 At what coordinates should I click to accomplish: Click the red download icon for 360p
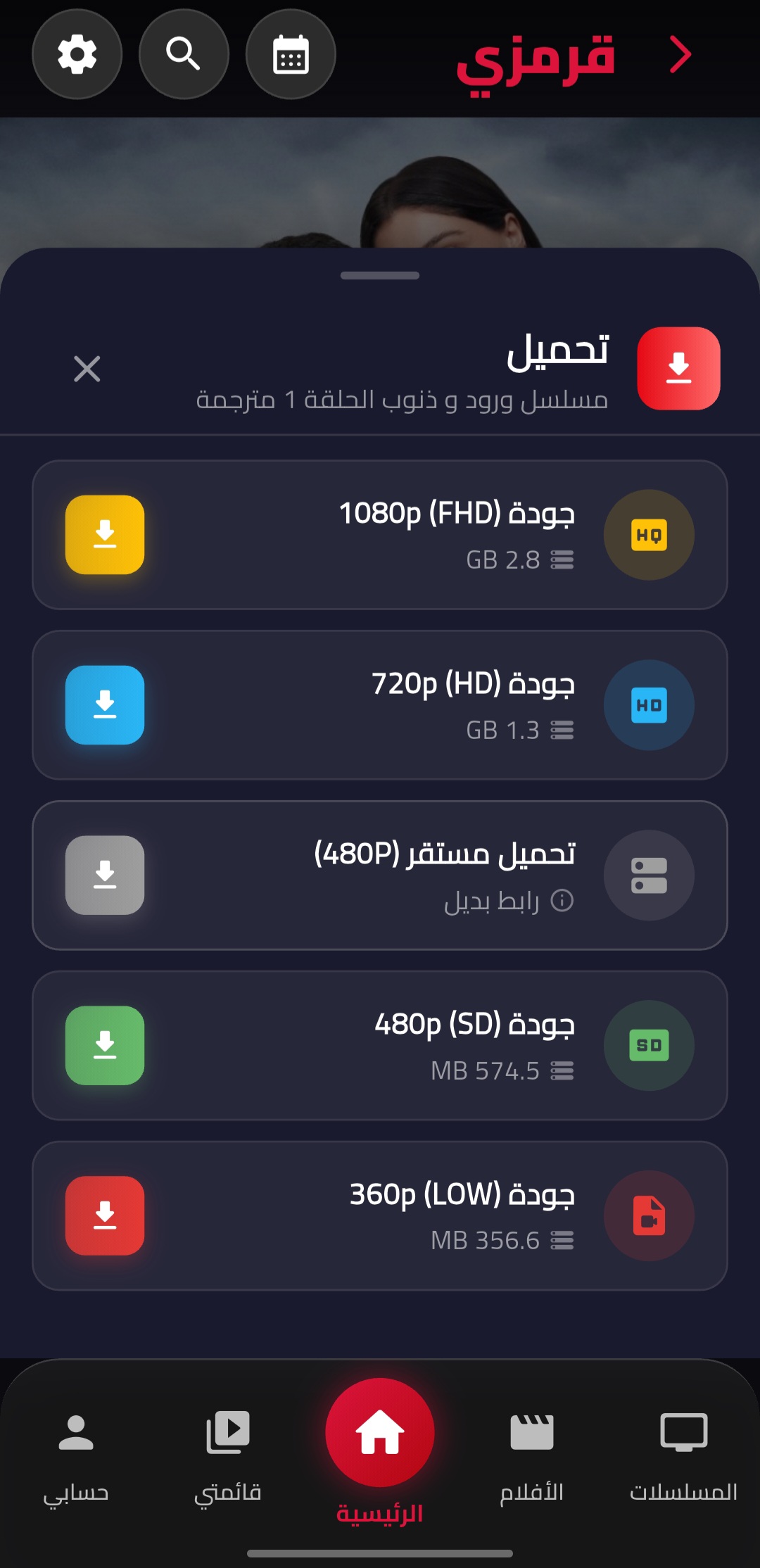click(104, 1215)
